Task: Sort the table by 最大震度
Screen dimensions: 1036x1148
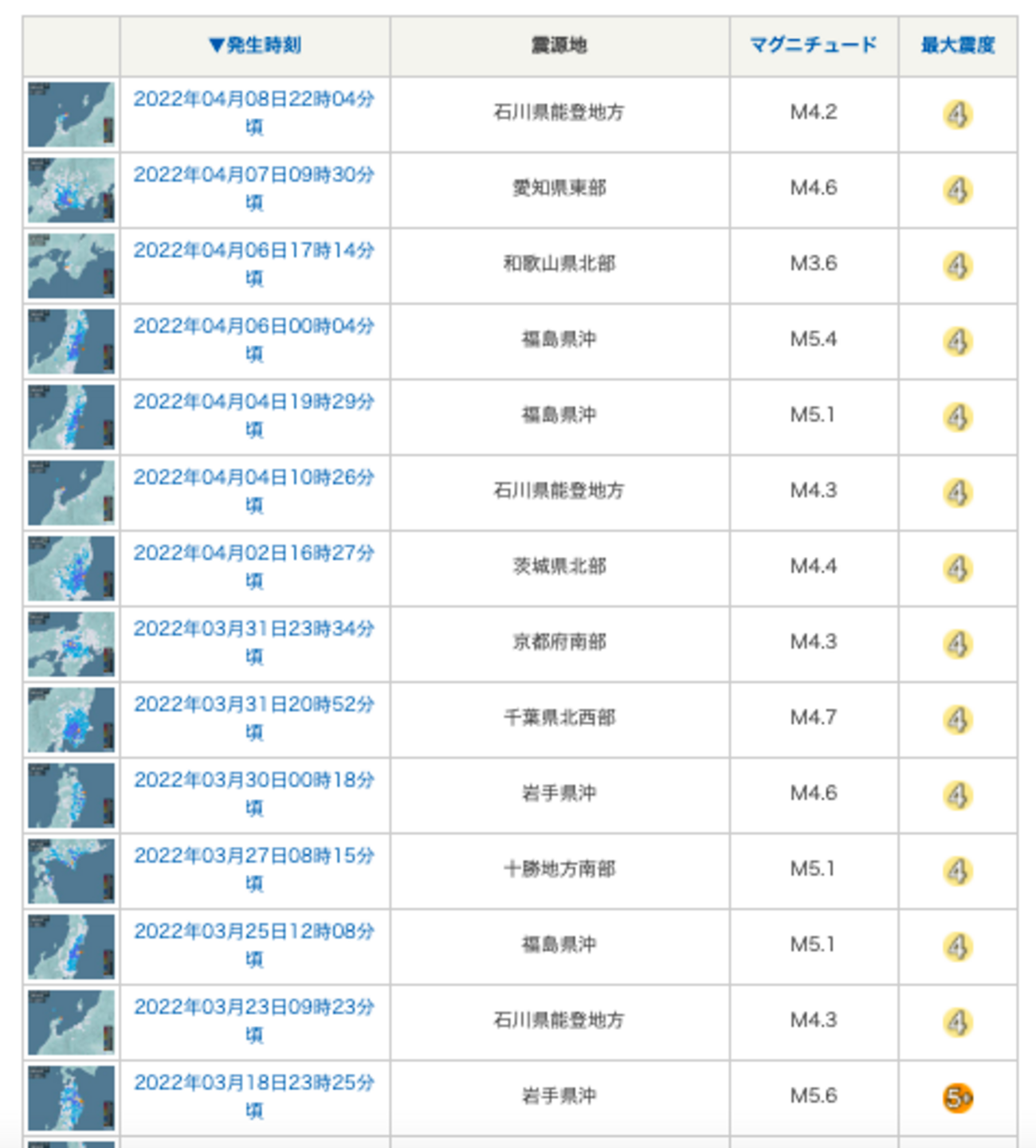Action: coord(957,45)
